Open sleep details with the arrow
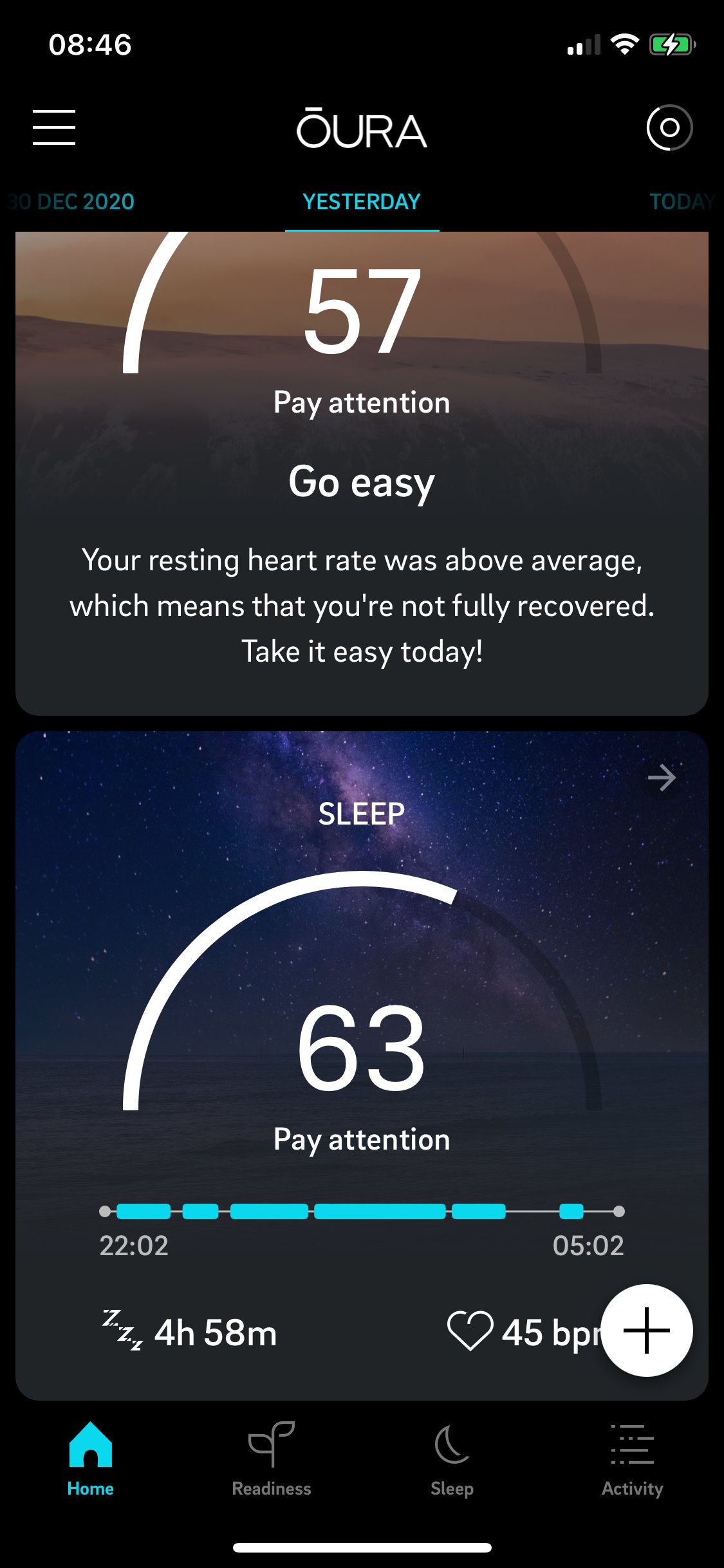Image resolution: width=724 pixels, height=1568 pixels. [662, 778]
